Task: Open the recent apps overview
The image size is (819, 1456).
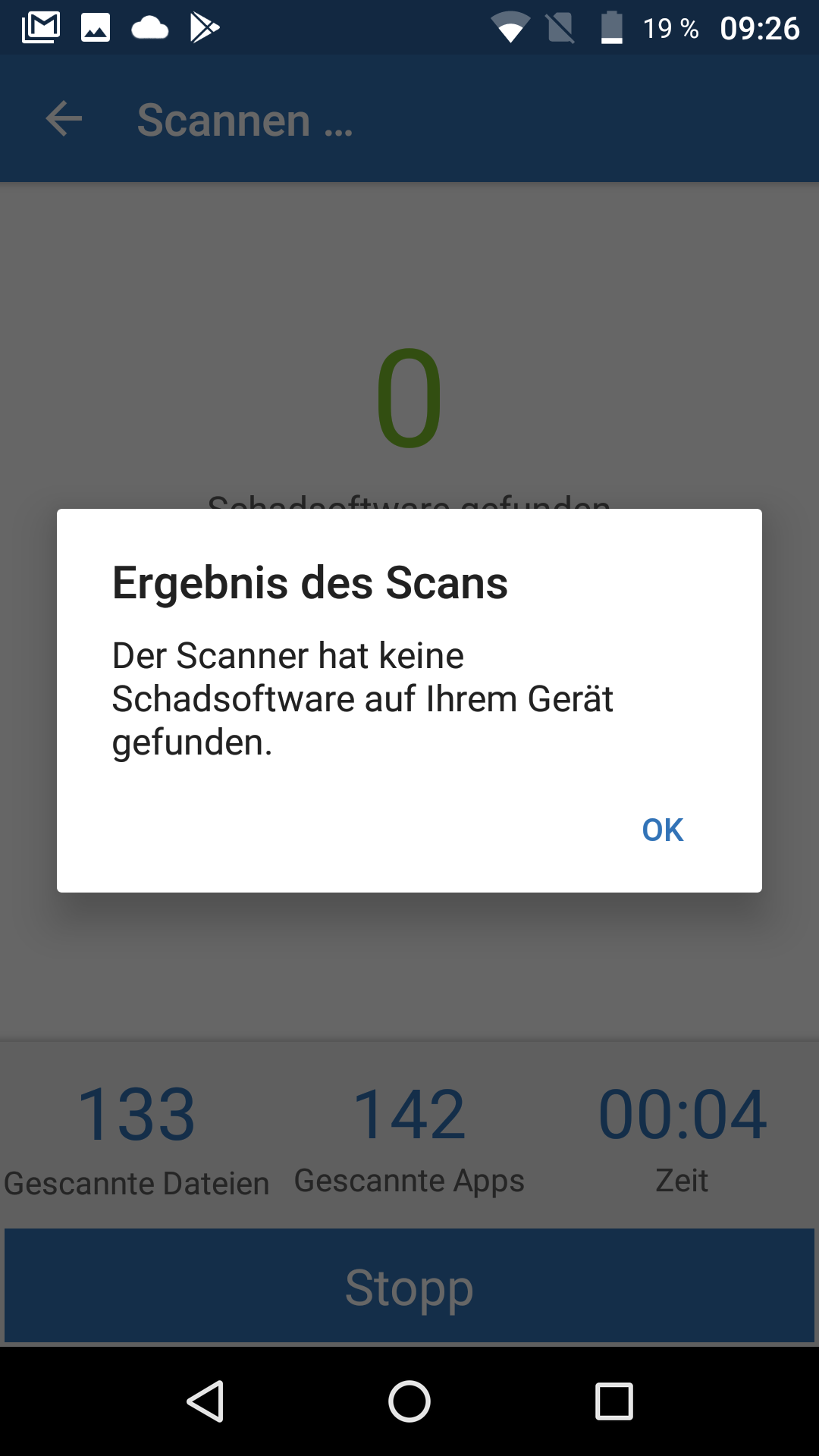Action: (x=614, y=1401)
